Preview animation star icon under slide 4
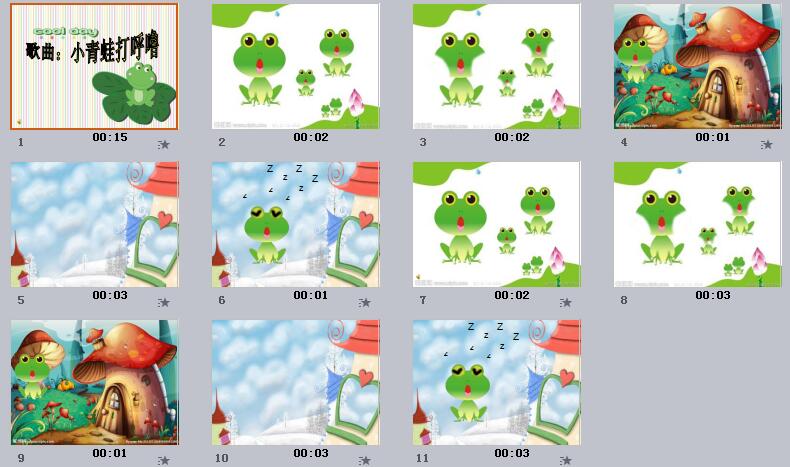Viewport: 790px width, 467px height. pyautogui.click(x=767, y=145)
